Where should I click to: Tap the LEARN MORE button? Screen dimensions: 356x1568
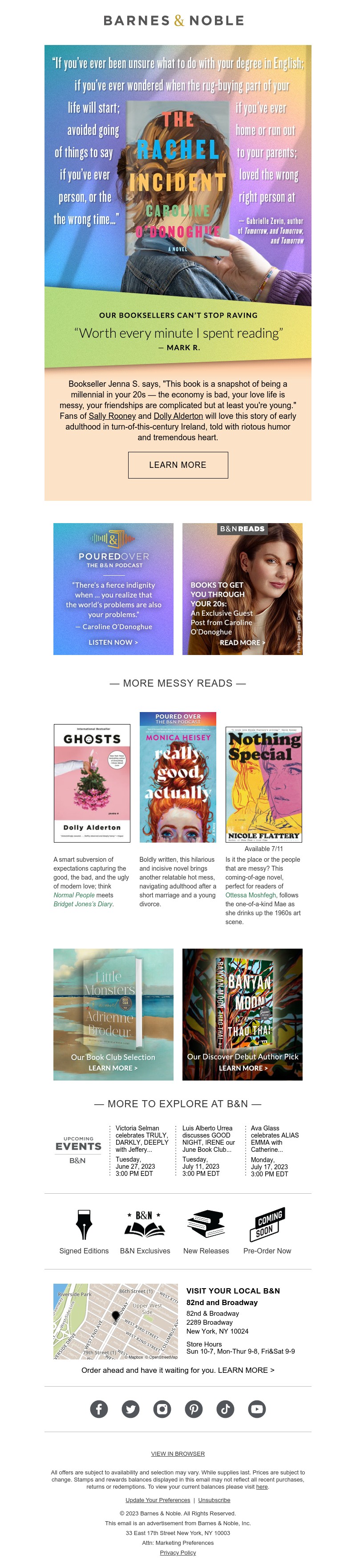click(x=178, y=464)
